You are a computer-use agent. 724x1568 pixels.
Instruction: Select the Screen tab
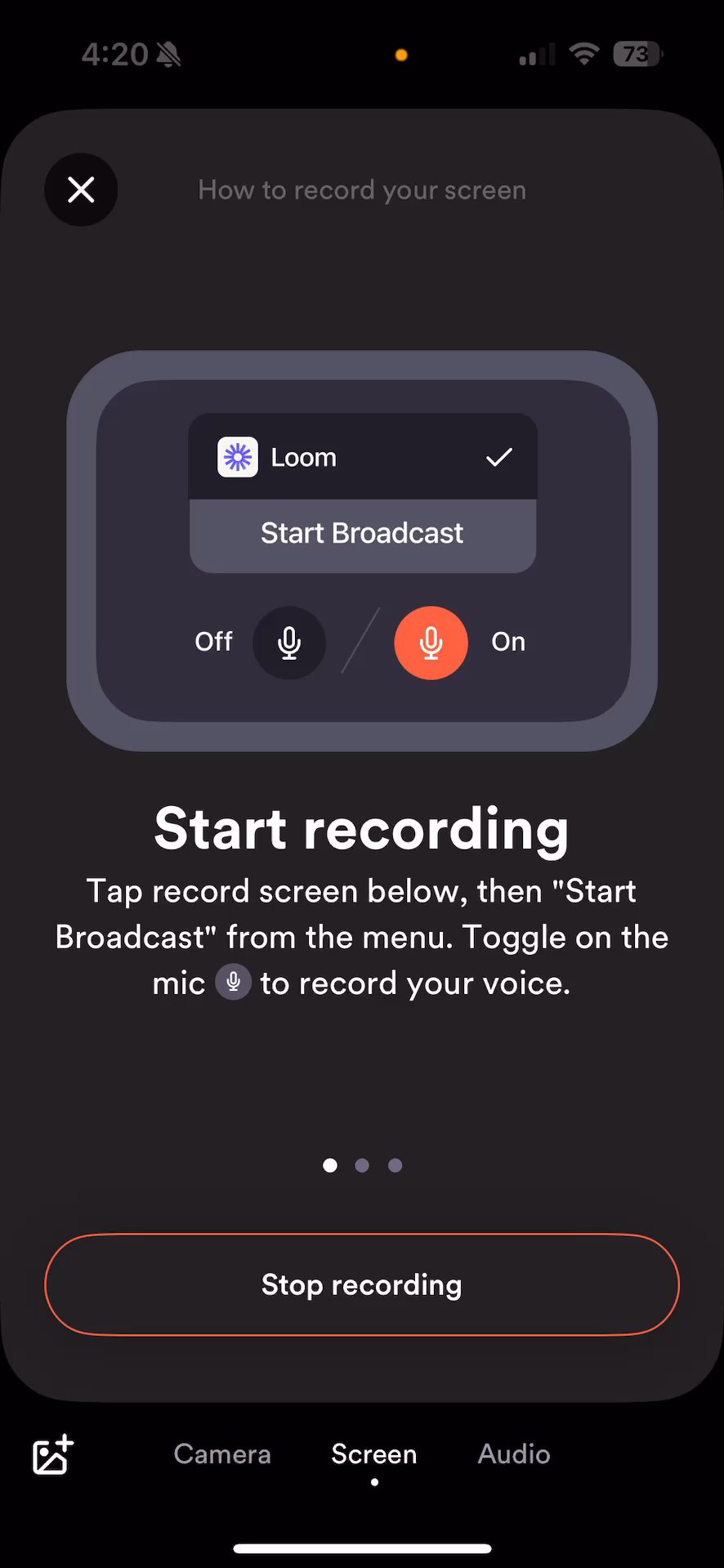(x=374, y=1454)
